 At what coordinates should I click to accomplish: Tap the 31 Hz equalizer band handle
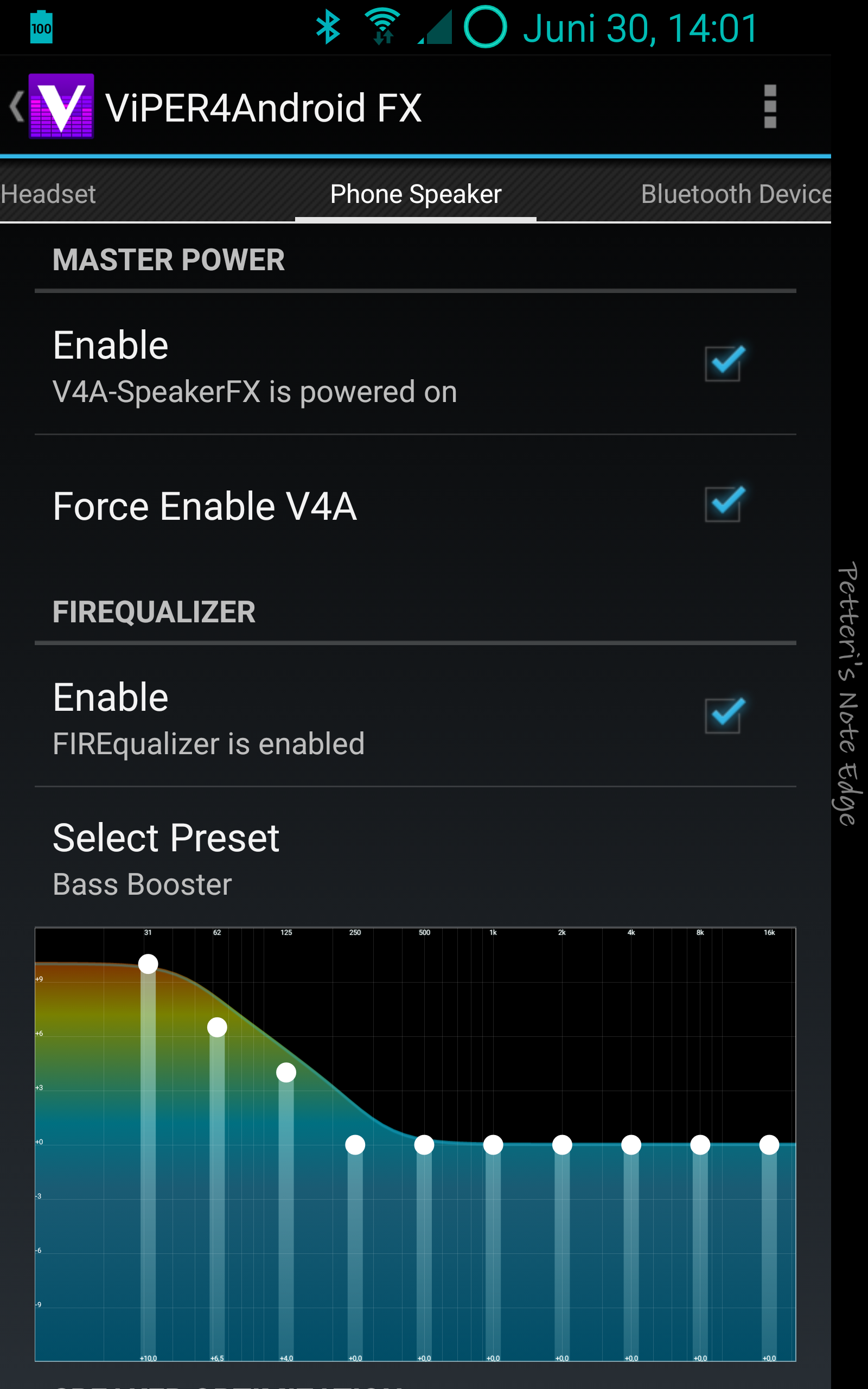coord(148,964)
